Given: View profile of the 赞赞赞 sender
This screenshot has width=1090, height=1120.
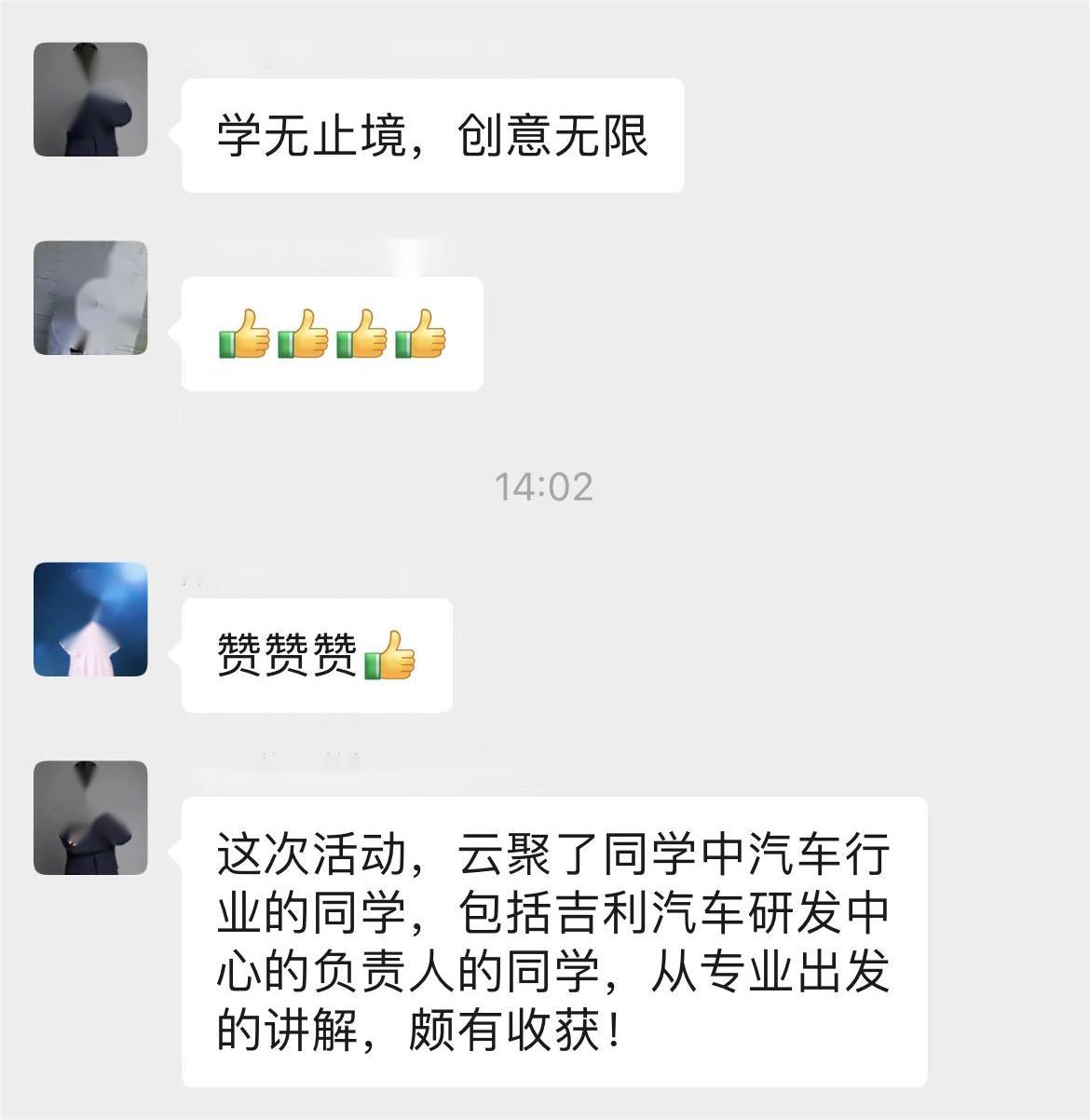Looking at the screenshot, I should [x=90, y=619].
